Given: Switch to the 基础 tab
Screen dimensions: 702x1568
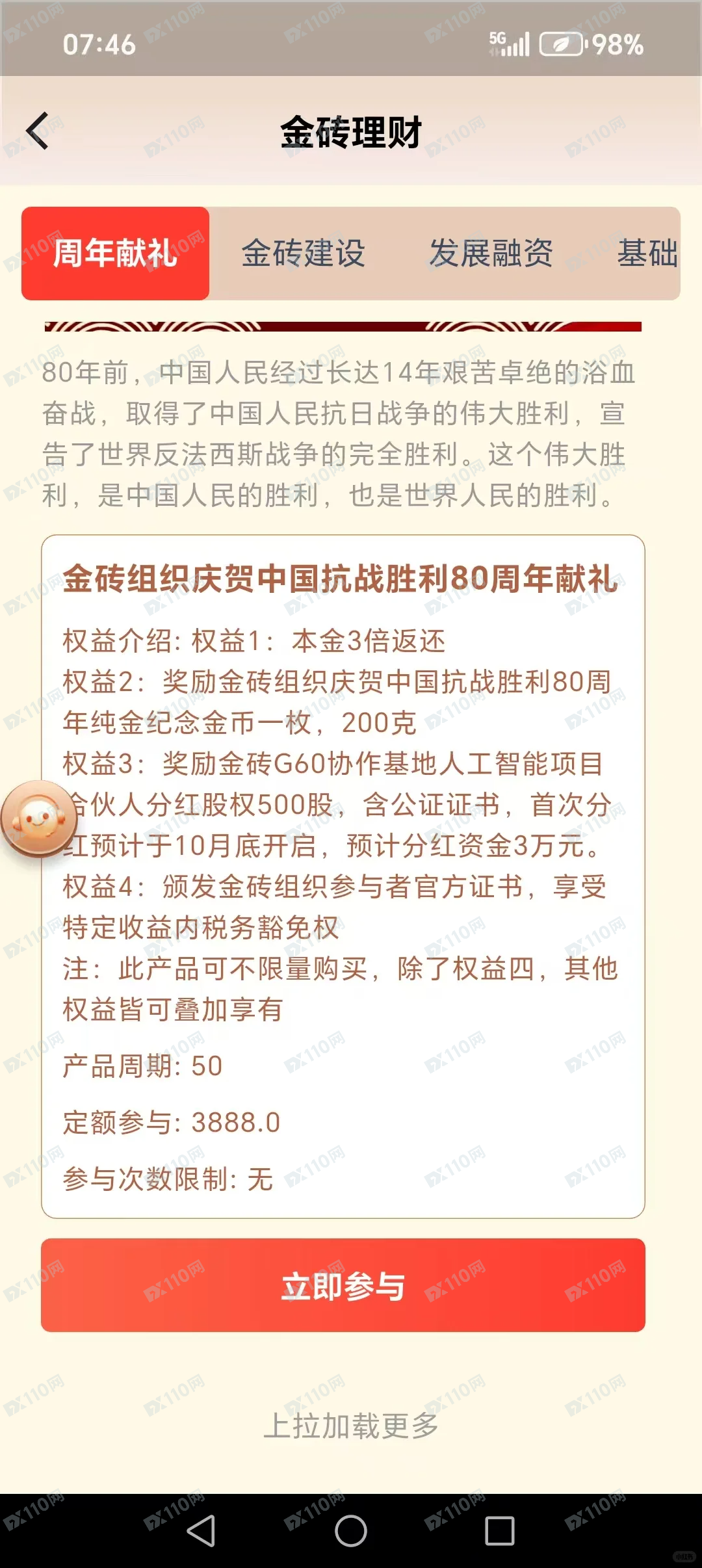Looking at the screenshot, I should point(647,254).
